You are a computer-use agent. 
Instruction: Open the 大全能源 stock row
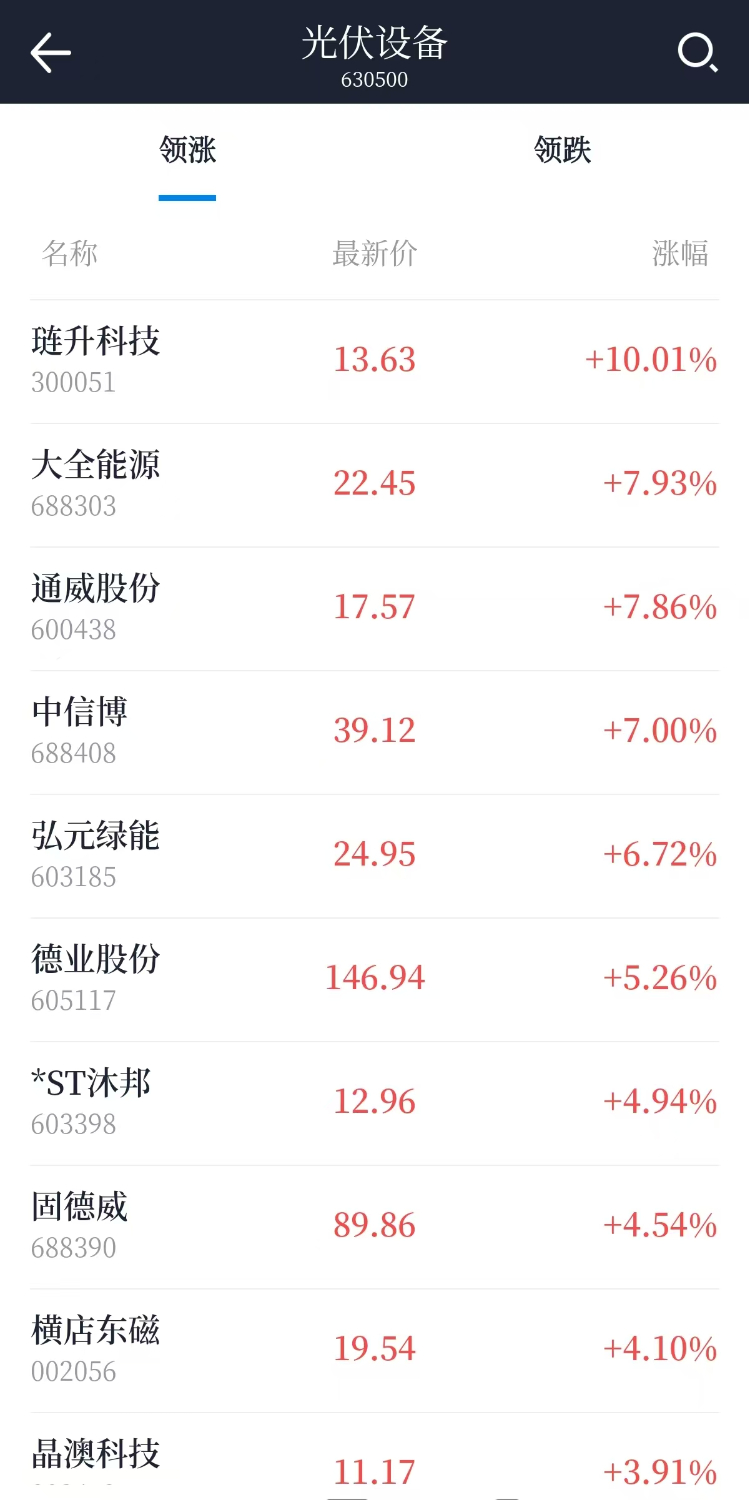tap(374, 484)
